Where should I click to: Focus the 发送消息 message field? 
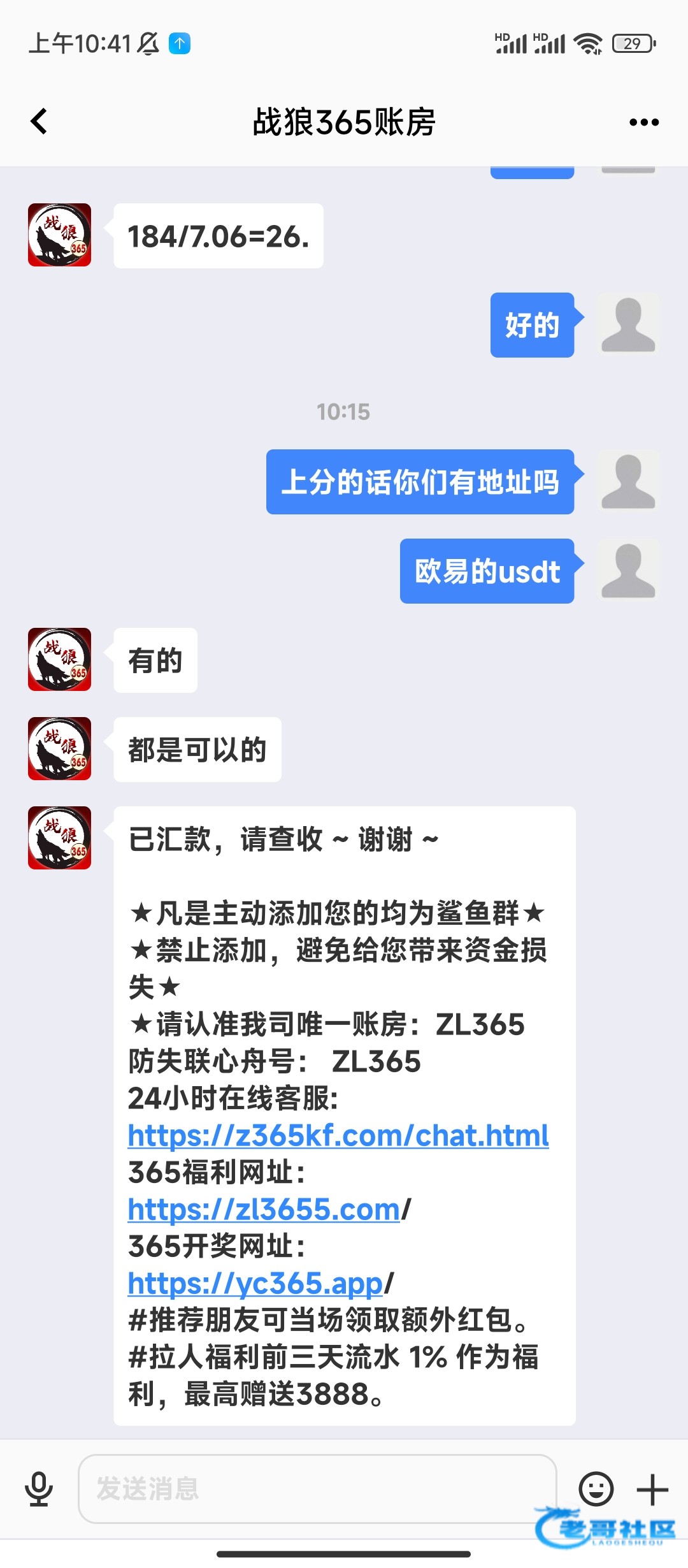tap(317, 1489)
